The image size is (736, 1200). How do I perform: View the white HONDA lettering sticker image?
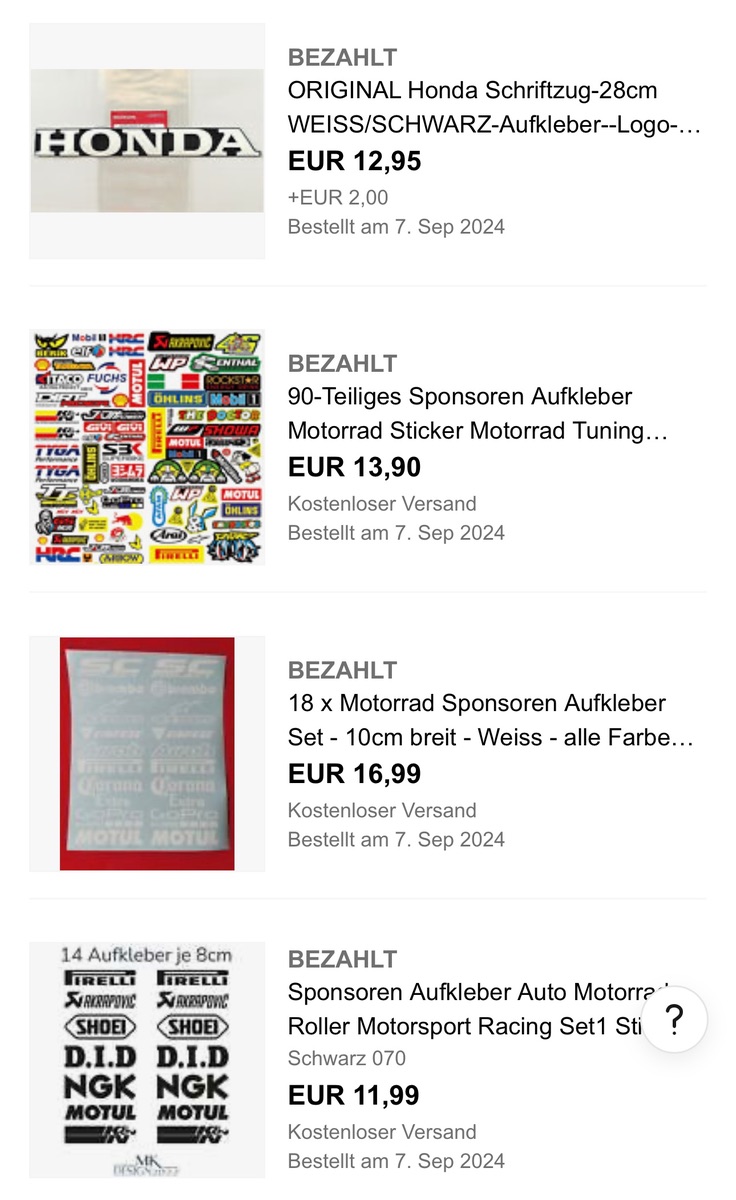pyautogui.click(x=147, y=141)
